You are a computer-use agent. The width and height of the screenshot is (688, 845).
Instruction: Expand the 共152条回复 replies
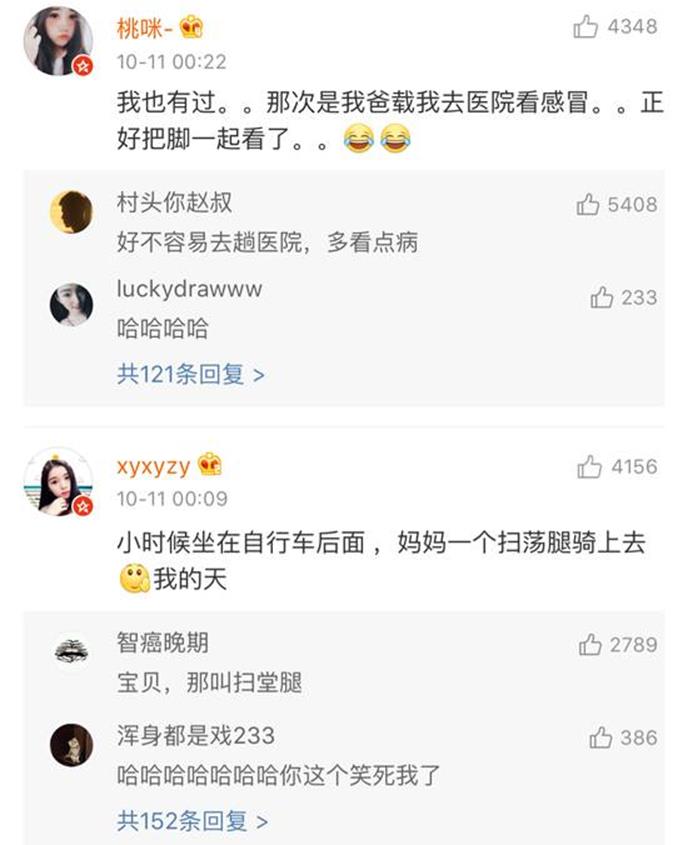point(192,821)
